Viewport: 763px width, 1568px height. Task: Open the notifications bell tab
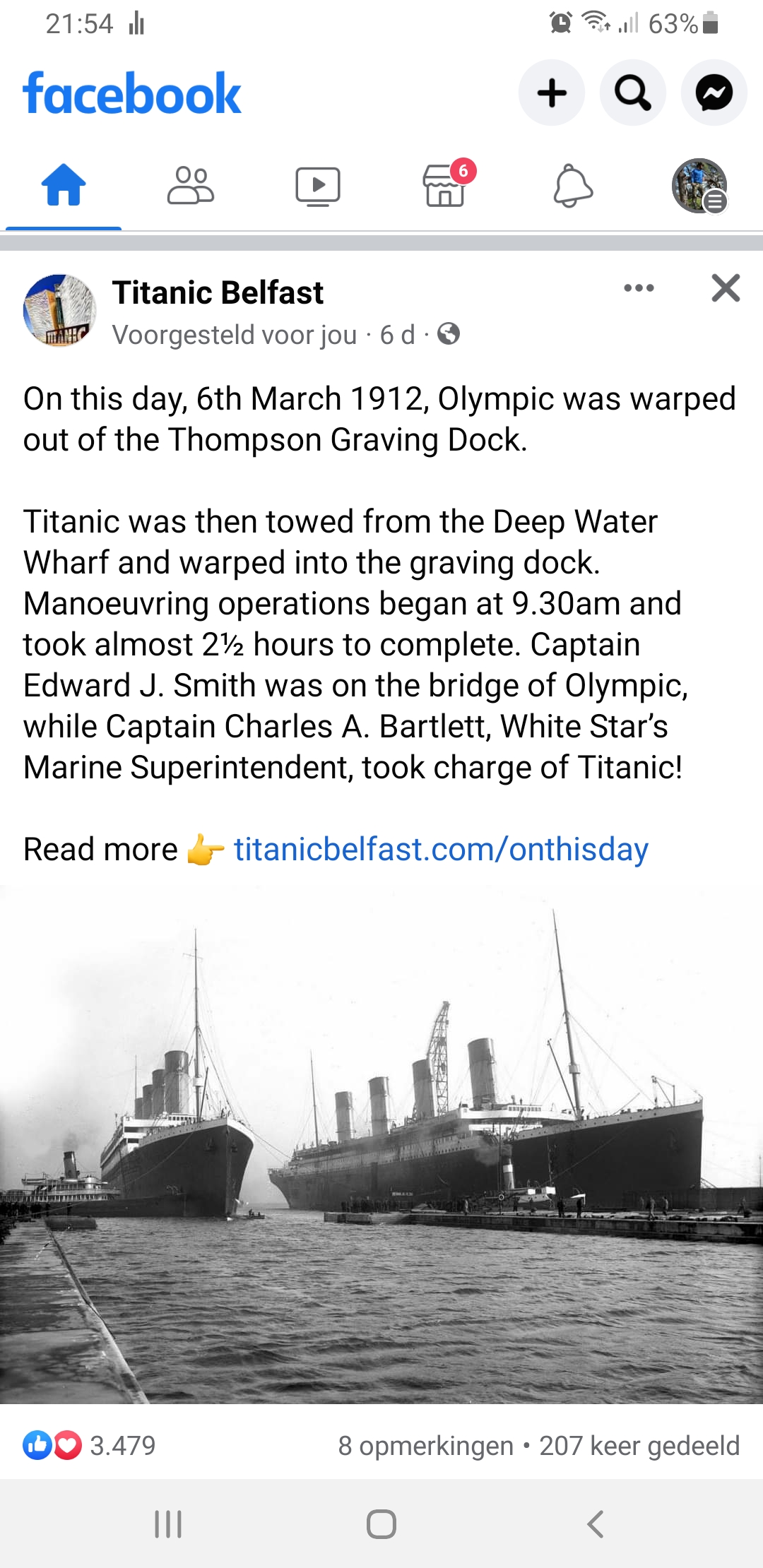572,186
